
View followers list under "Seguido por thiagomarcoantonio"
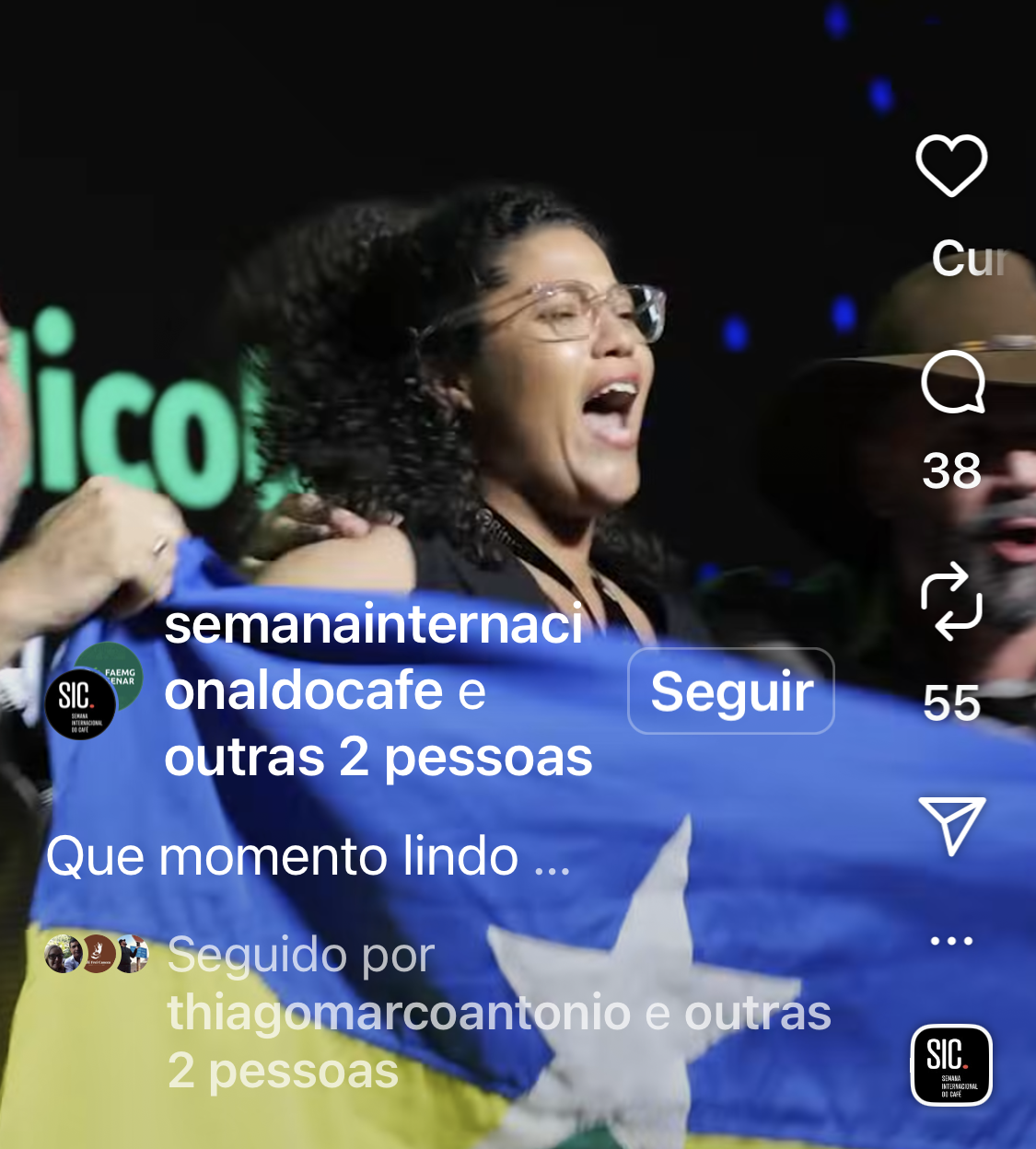(x=498, y=1013)
